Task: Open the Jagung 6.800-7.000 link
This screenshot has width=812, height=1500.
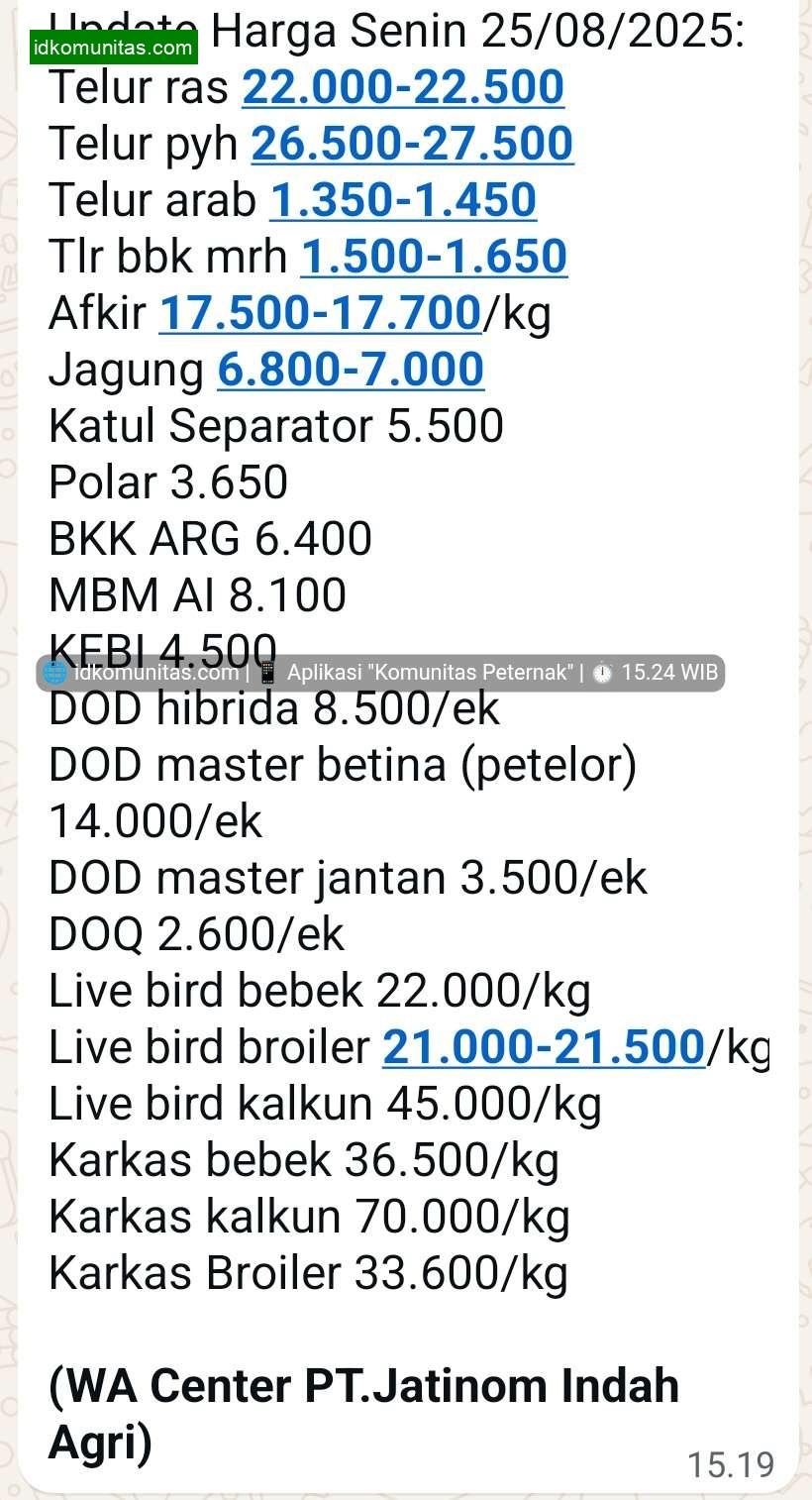Action: 351,370
